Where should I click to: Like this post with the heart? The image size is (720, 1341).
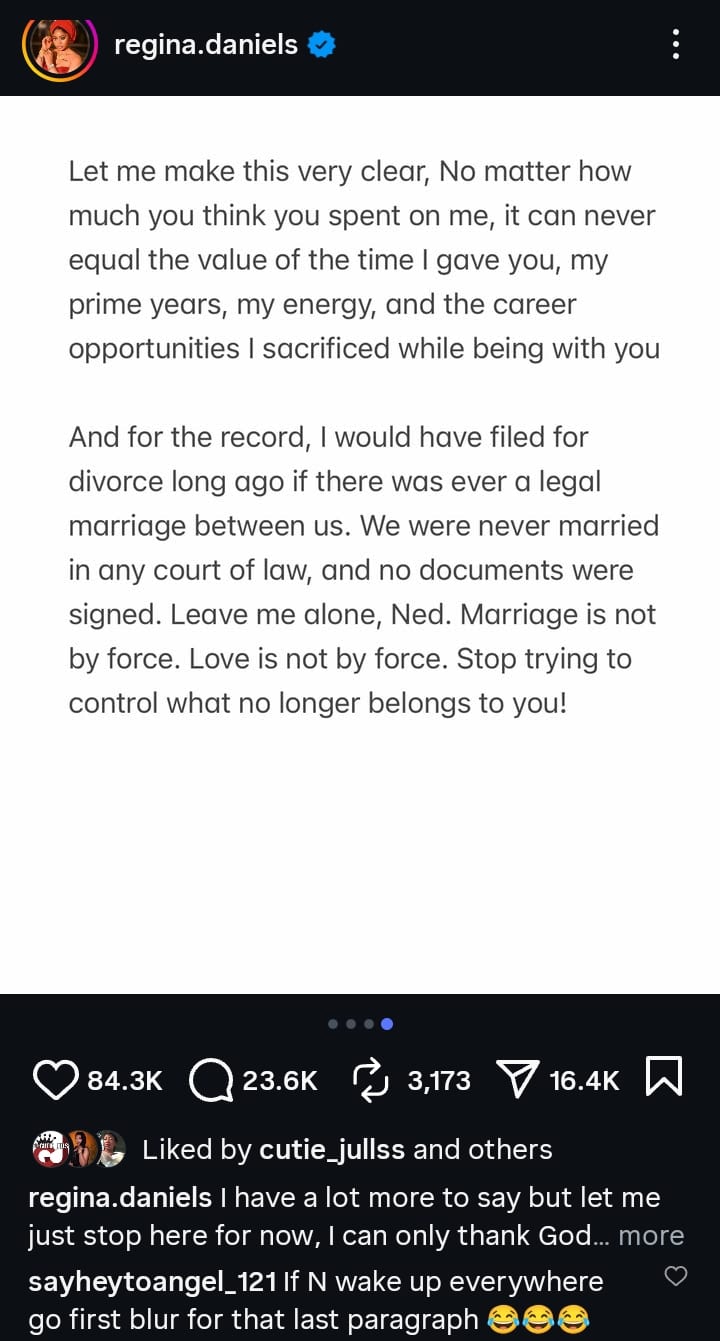pos(56,1080)
